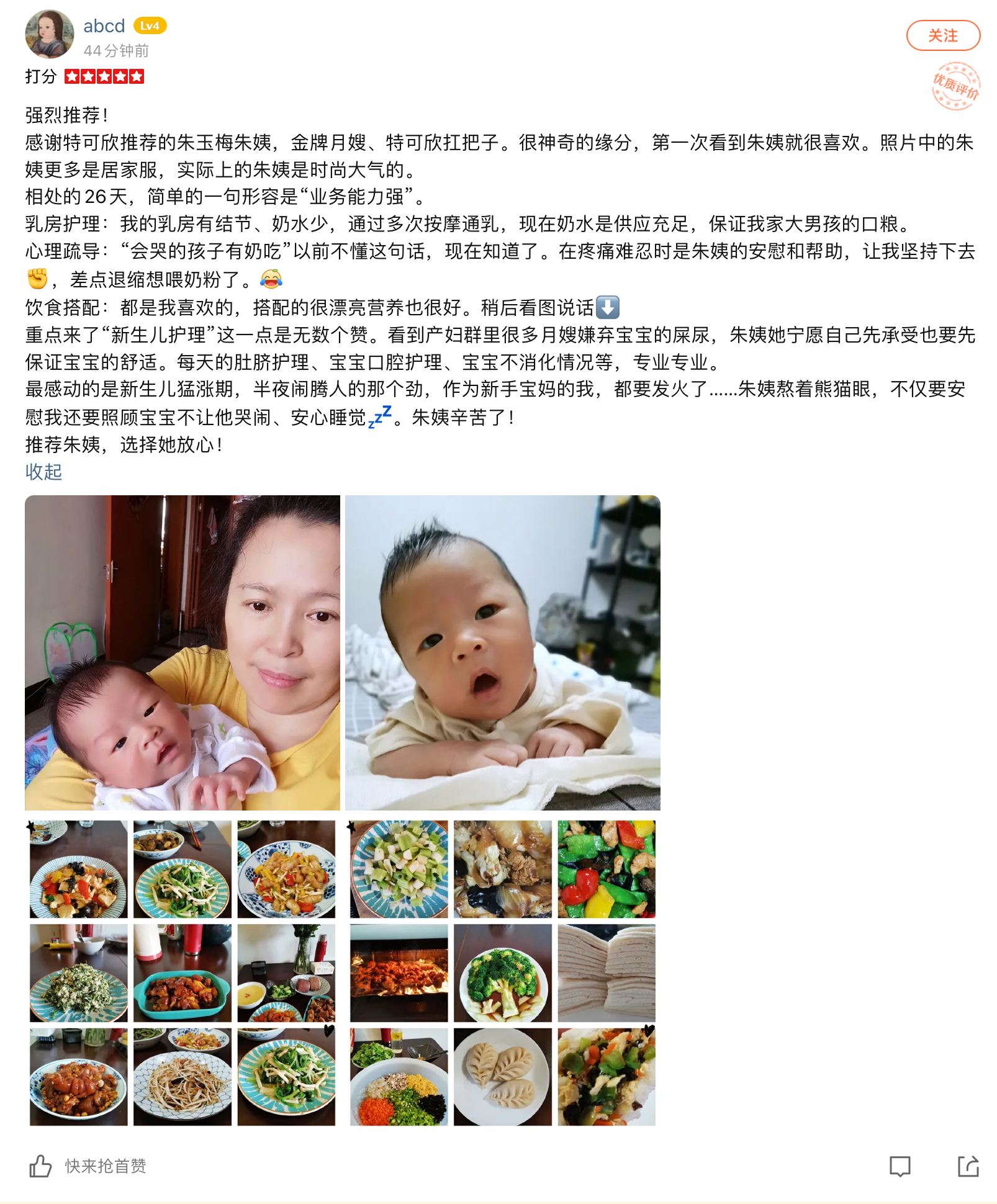Open the first food collage image
Viewport: 997px width, 1204px height.
pyautogui.click(x=183, y=973)
